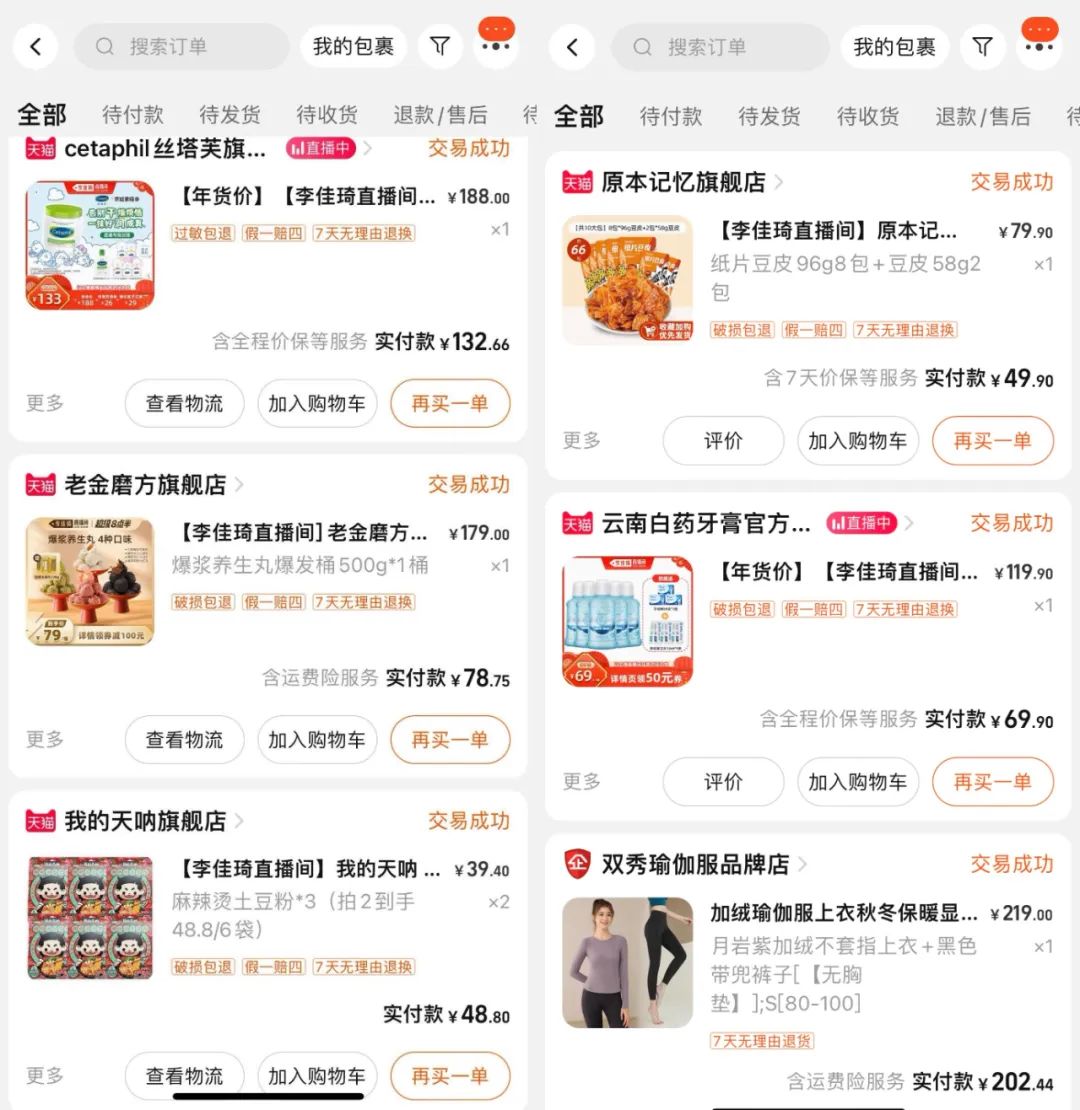This screenshot has width=1080, height=1110.
Task: Reorder the 我的天呐 potato noodles
Action: [450, 1076]
